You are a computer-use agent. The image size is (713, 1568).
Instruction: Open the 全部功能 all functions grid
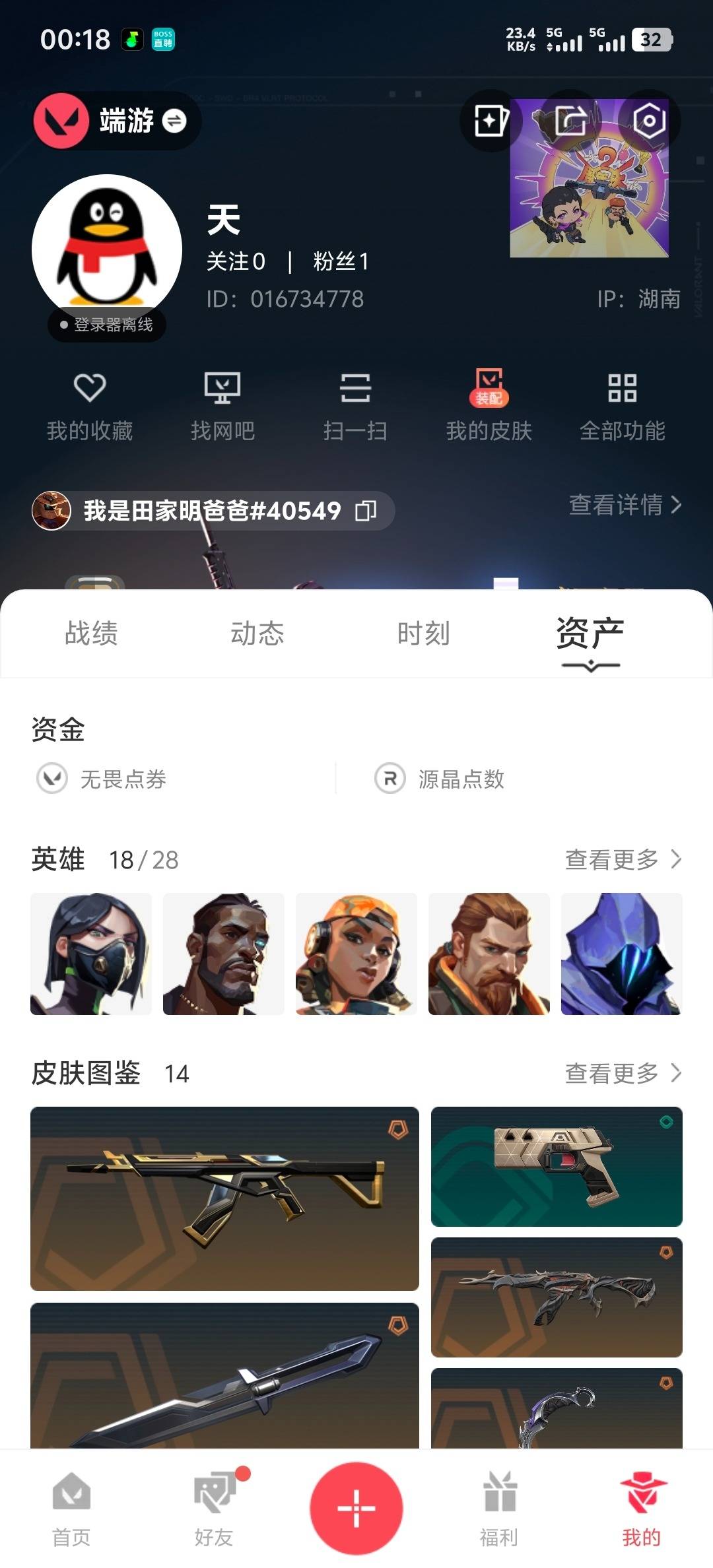[x=621, y=406]
